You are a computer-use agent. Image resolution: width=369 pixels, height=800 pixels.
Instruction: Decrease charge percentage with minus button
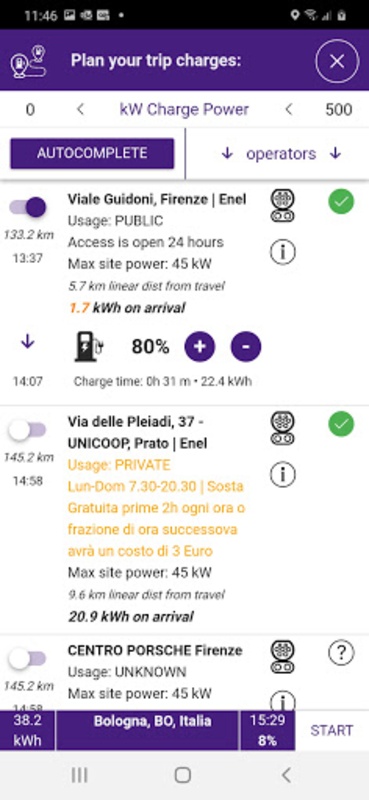coord(246,347)
